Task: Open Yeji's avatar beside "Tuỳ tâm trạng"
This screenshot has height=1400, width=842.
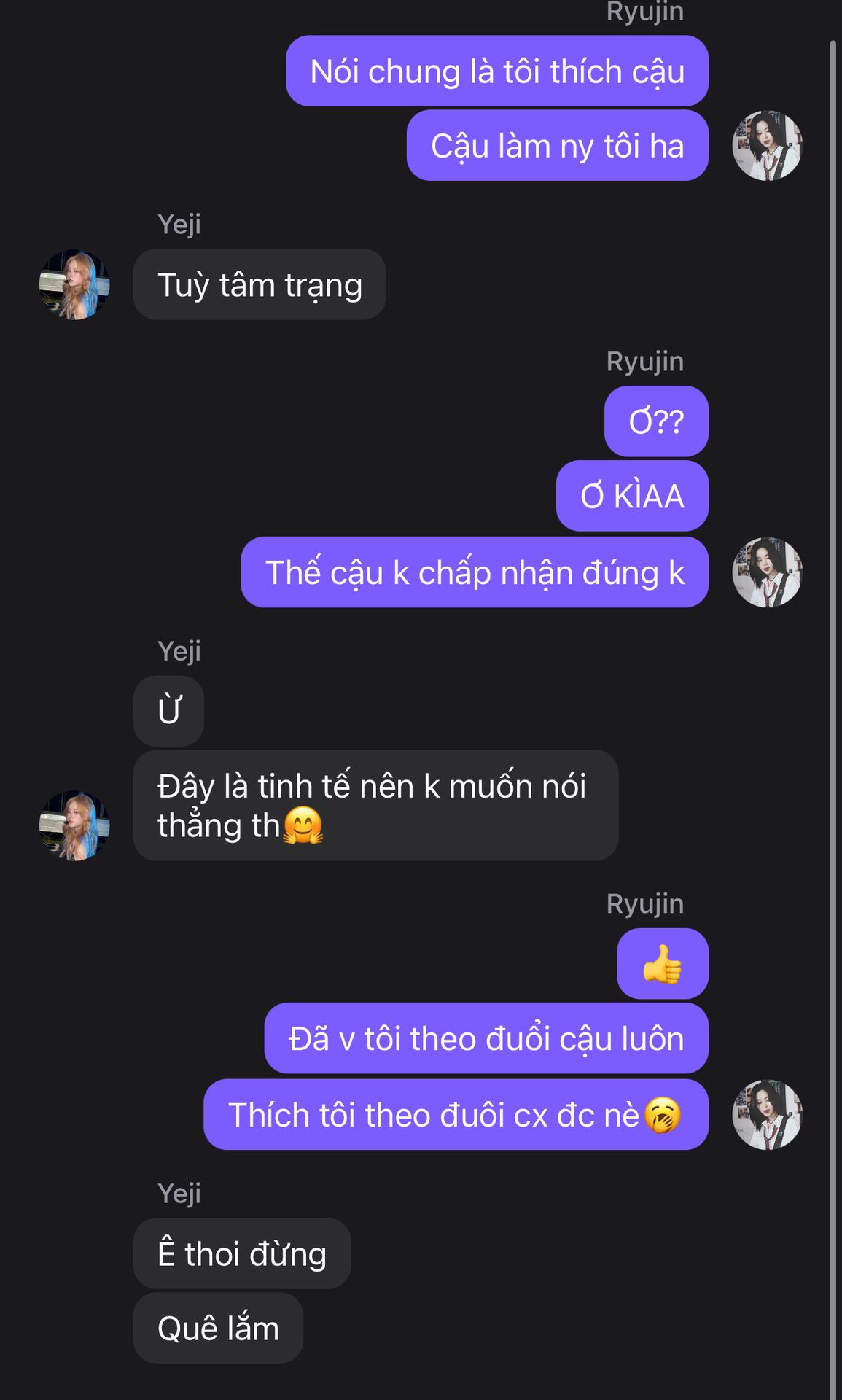Action: 74,284
